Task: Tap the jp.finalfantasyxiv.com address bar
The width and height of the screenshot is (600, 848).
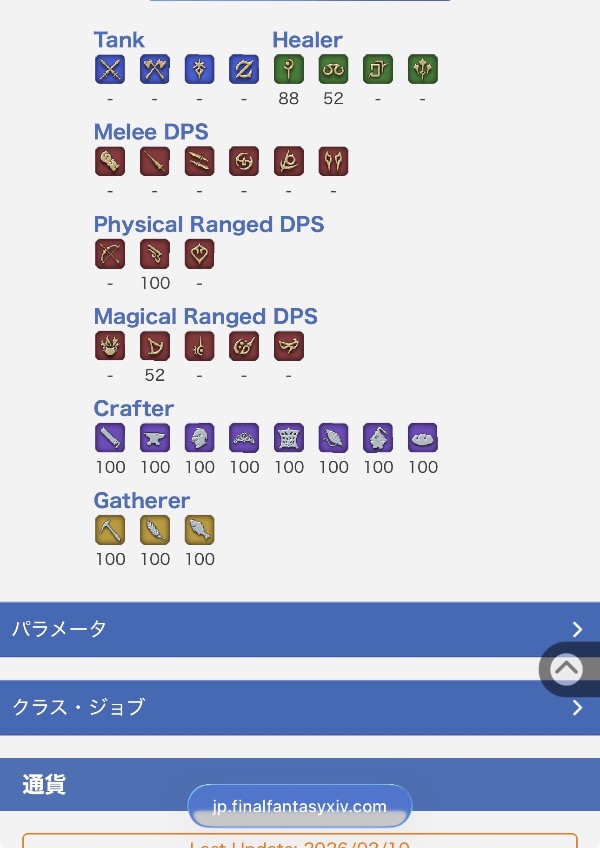Action: [300, 806]
